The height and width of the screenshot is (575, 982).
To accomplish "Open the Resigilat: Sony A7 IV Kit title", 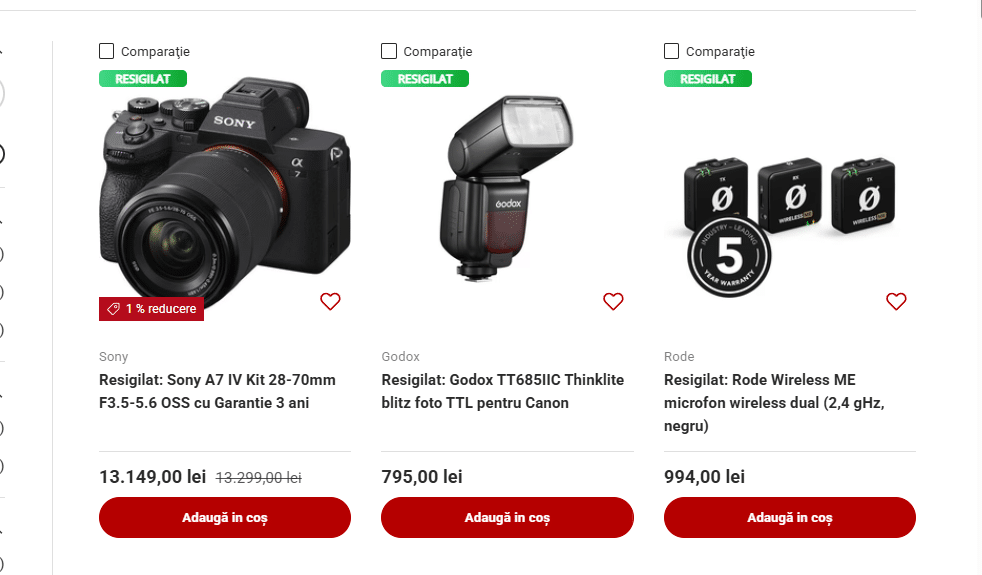I will click(x=217, y=391).
